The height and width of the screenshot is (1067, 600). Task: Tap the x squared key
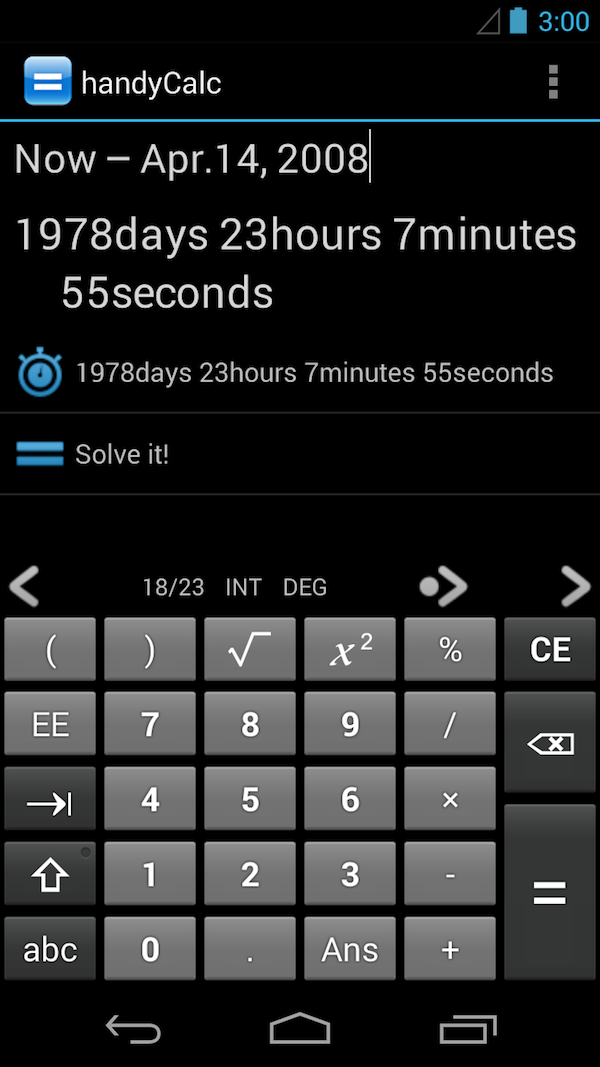tap(350, 649)
